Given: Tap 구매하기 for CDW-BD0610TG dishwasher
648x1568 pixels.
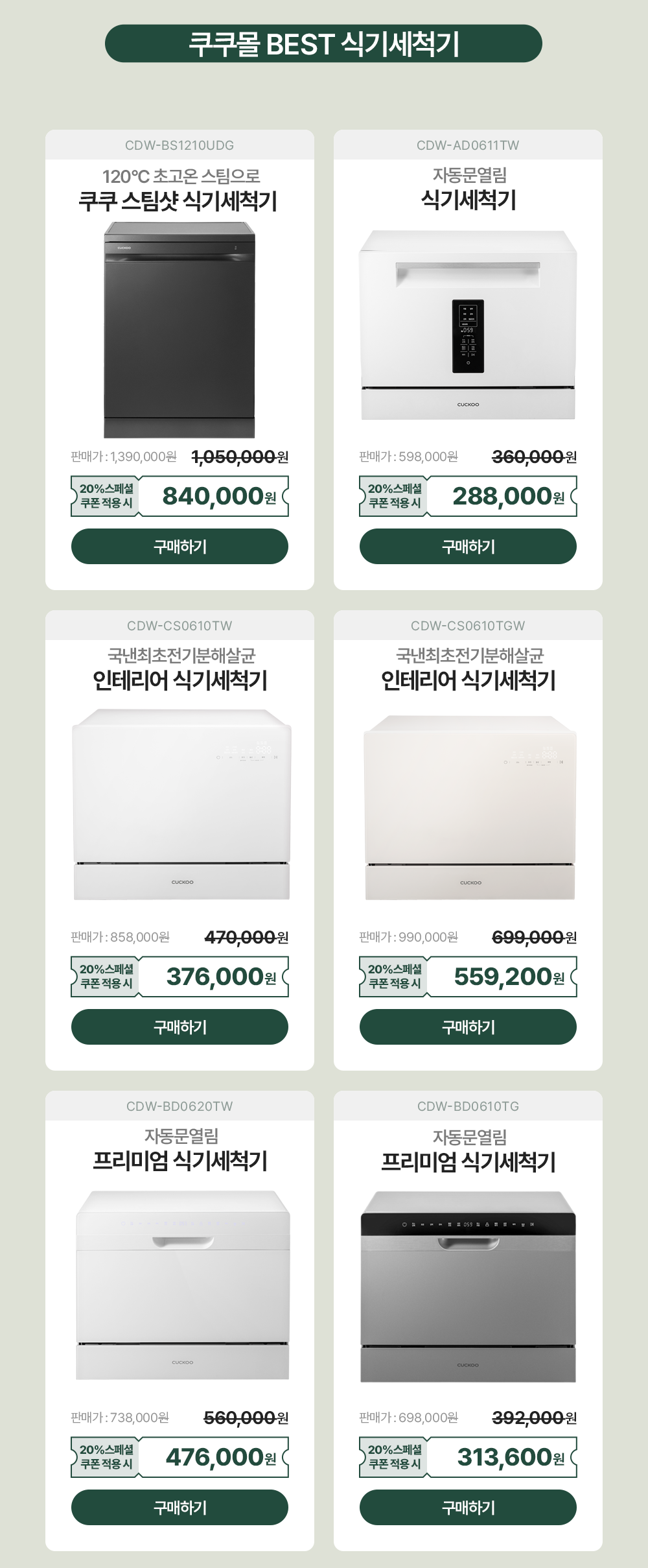Looking at the screenshot, I should [468, 1507].
